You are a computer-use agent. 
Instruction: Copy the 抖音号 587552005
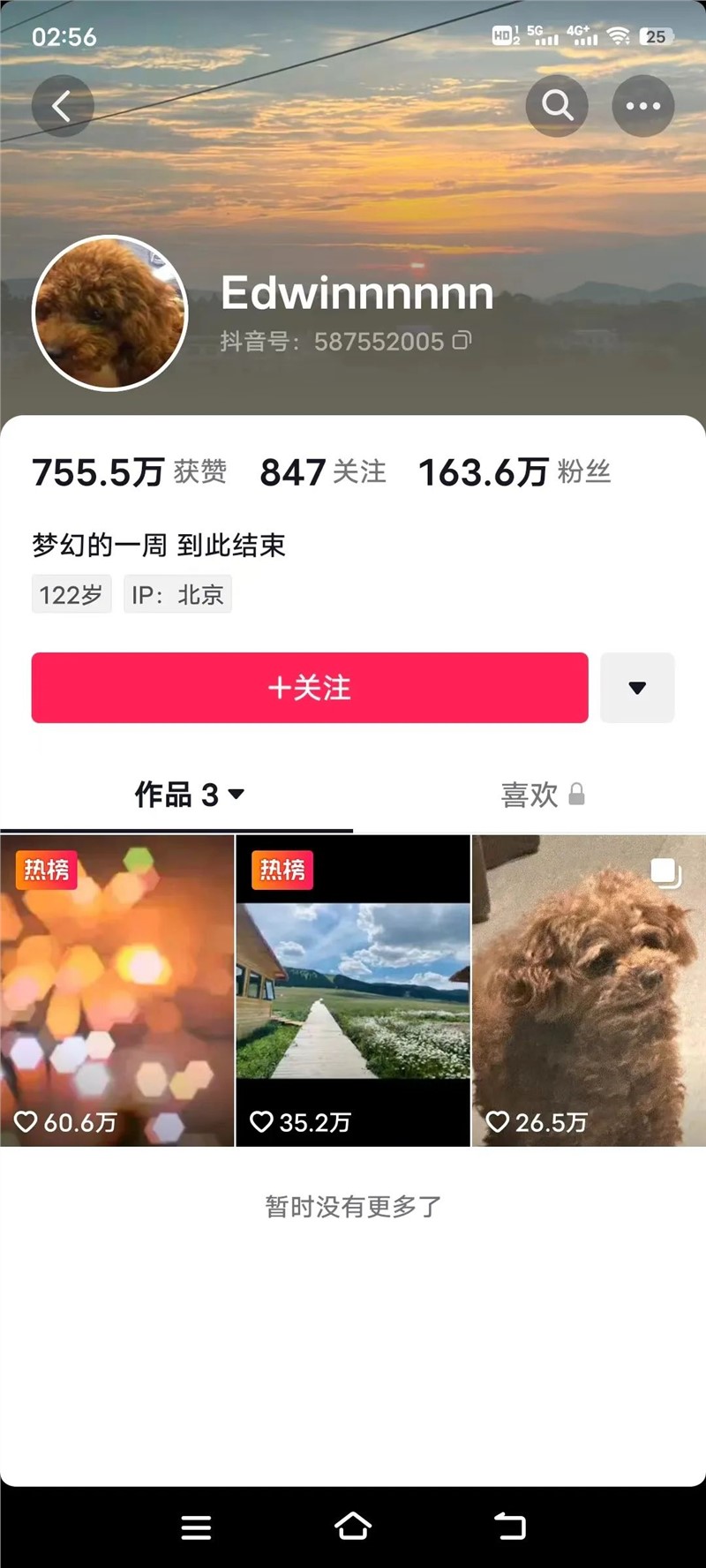click(462, 341)
